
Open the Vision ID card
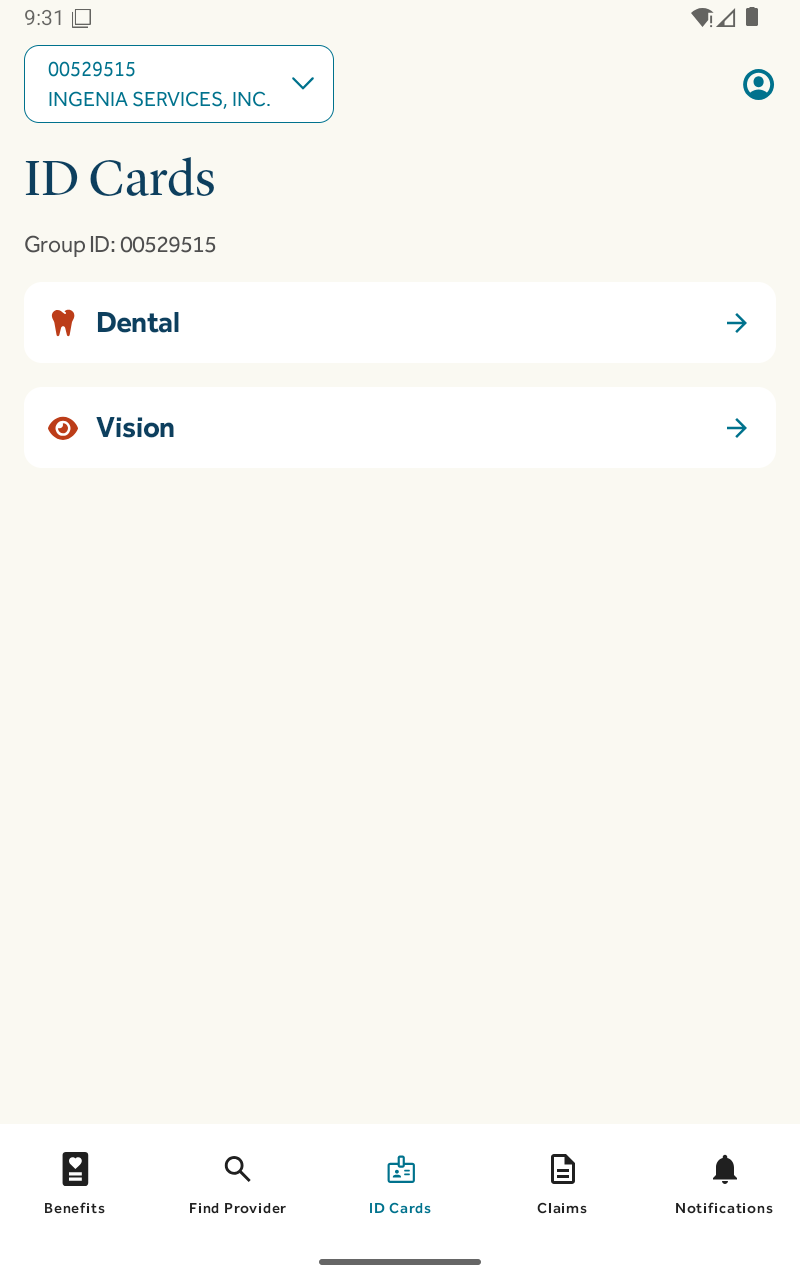tap(400, 428)
